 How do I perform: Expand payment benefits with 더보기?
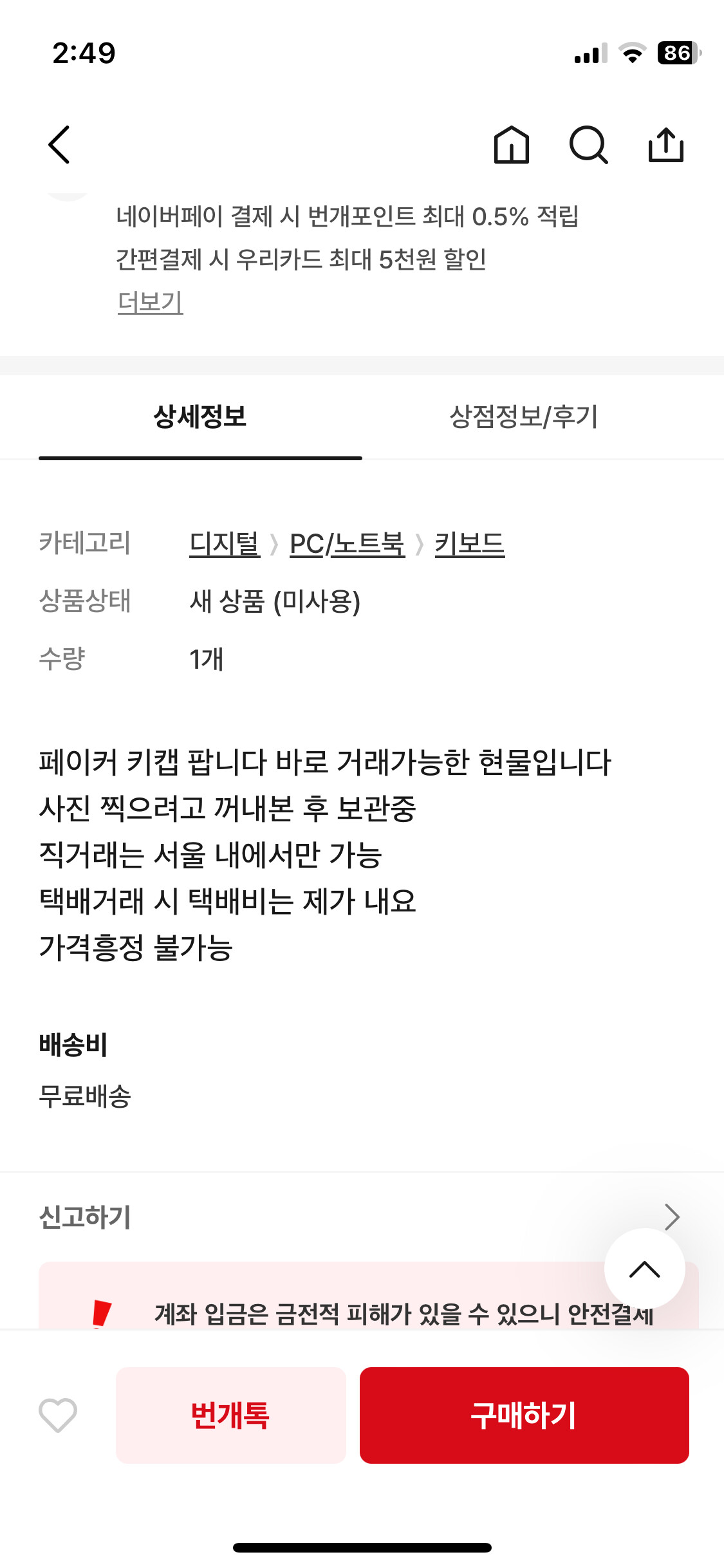click(150, 302)
